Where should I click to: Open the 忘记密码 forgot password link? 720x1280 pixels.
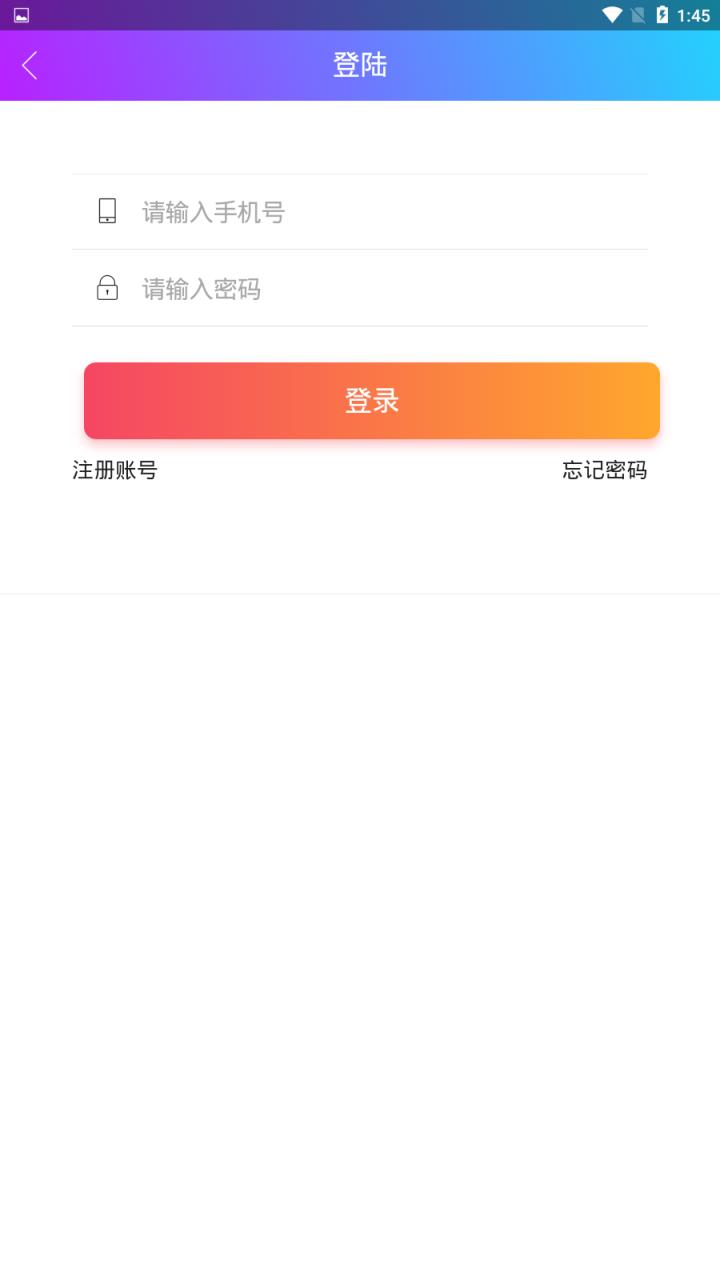[605, 469]
